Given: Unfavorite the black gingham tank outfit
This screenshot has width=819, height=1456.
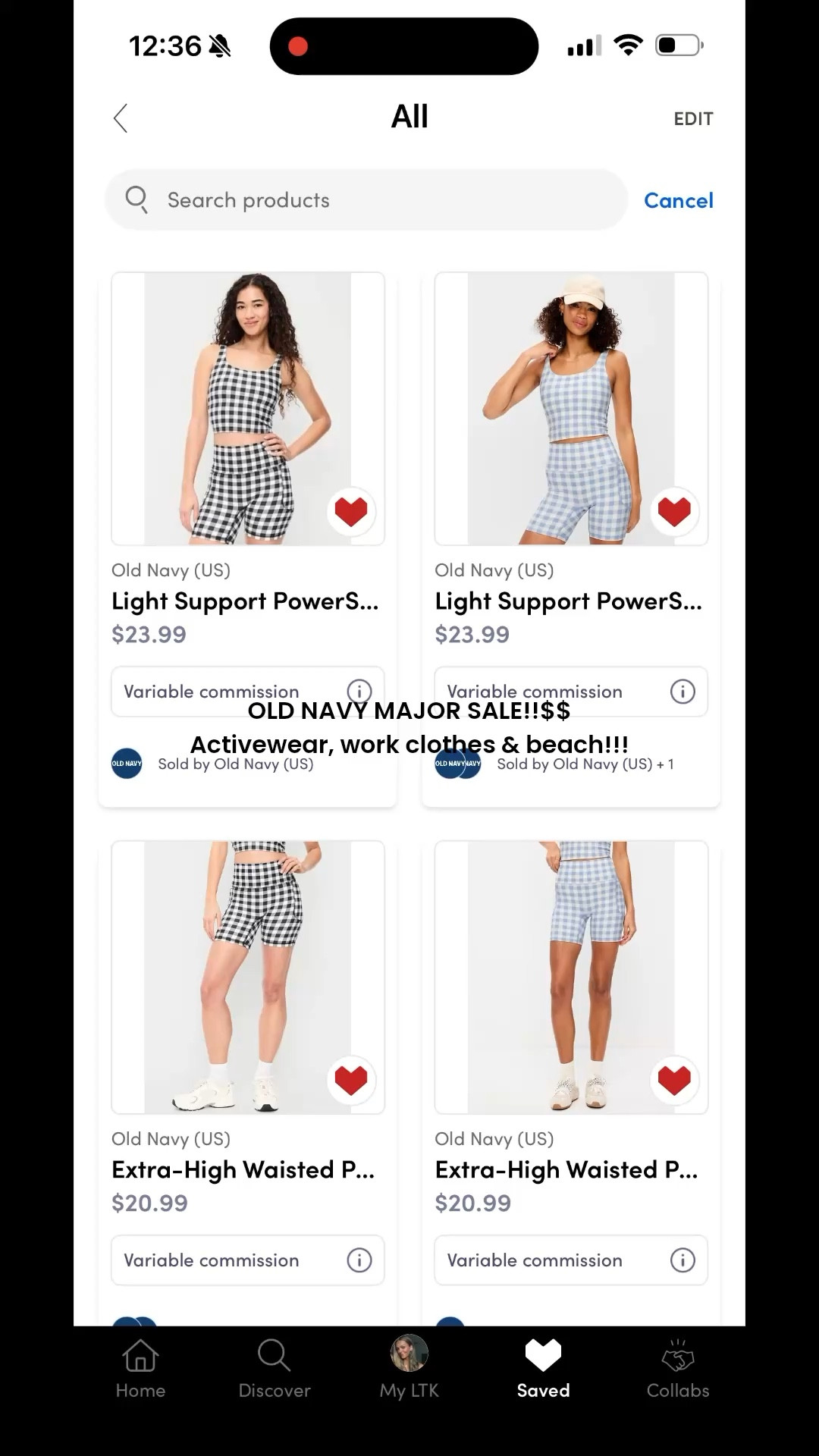Looking at the screenshot, I should click(350, 511).
